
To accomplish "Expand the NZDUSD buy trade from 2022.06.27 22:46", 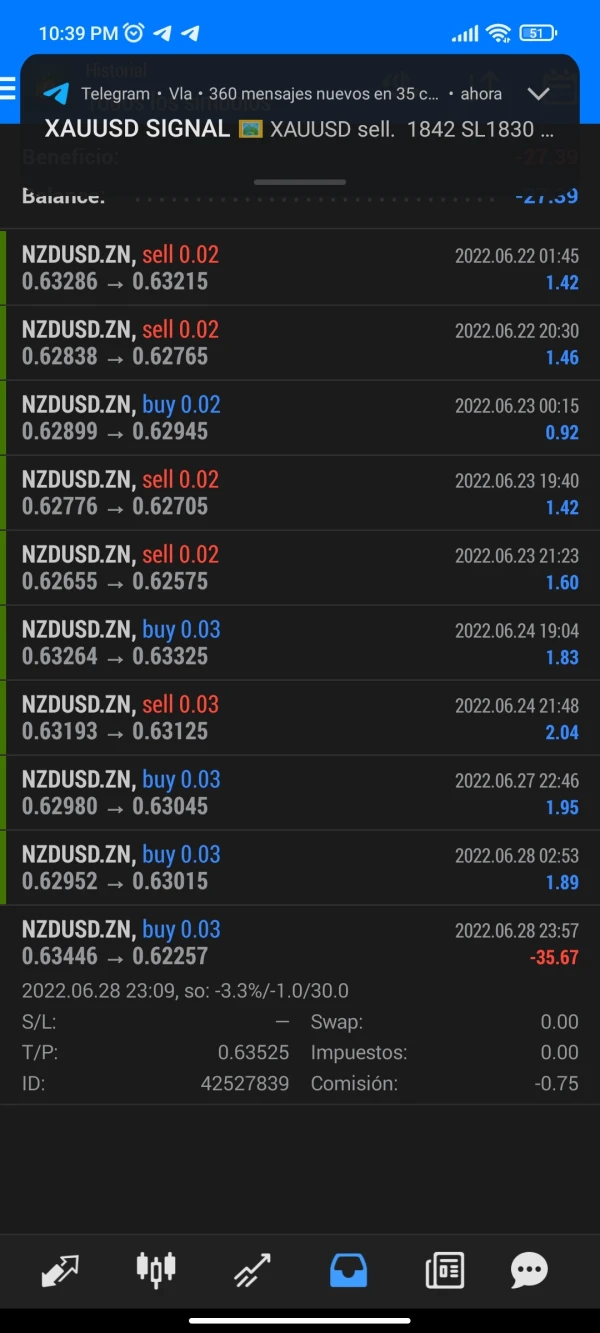I will (x=300, y=793).
